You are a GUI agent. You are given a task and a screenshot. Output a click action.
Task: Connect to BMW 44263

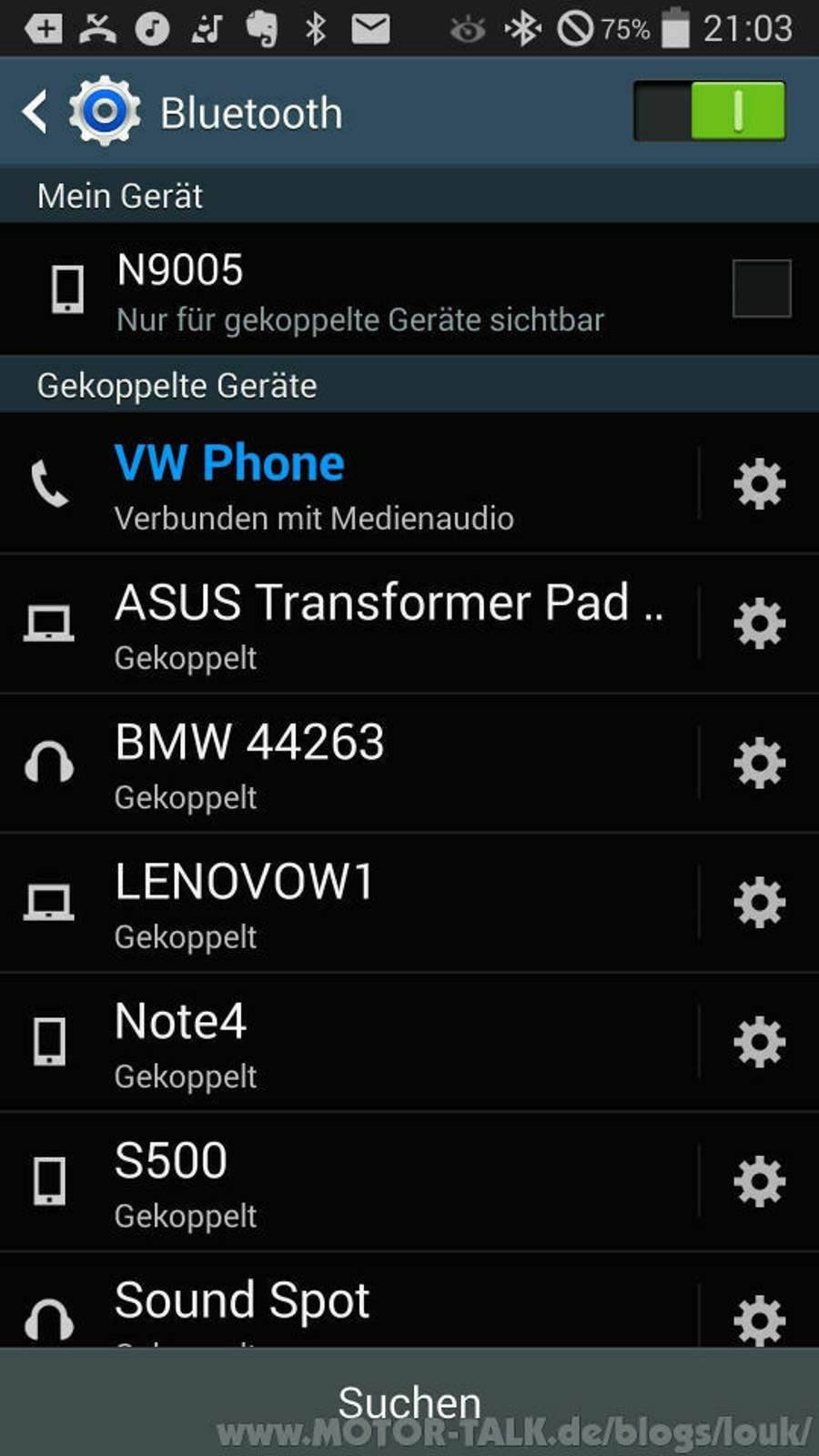click(x=349, y=763)
